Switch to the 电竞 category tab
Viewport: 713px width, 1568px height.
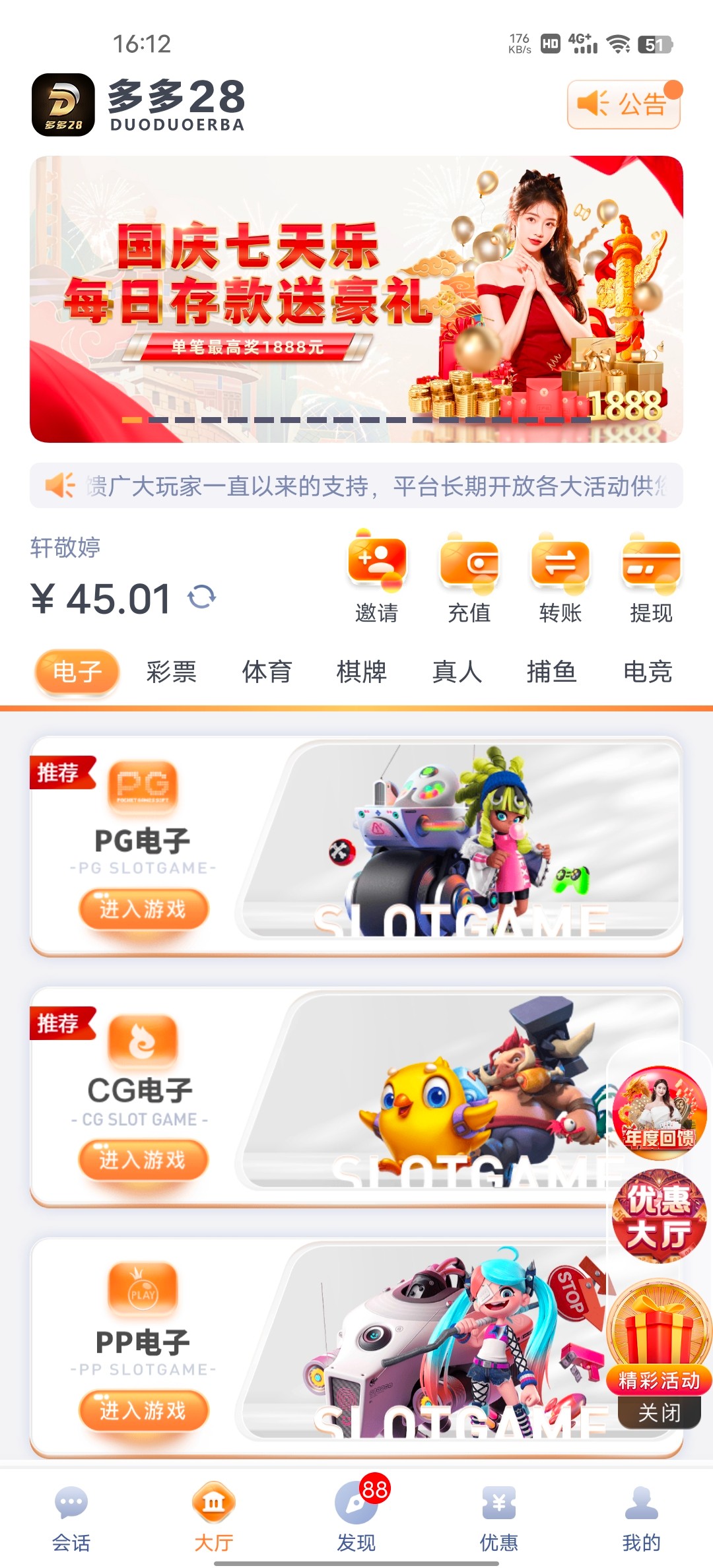(647, 672)
